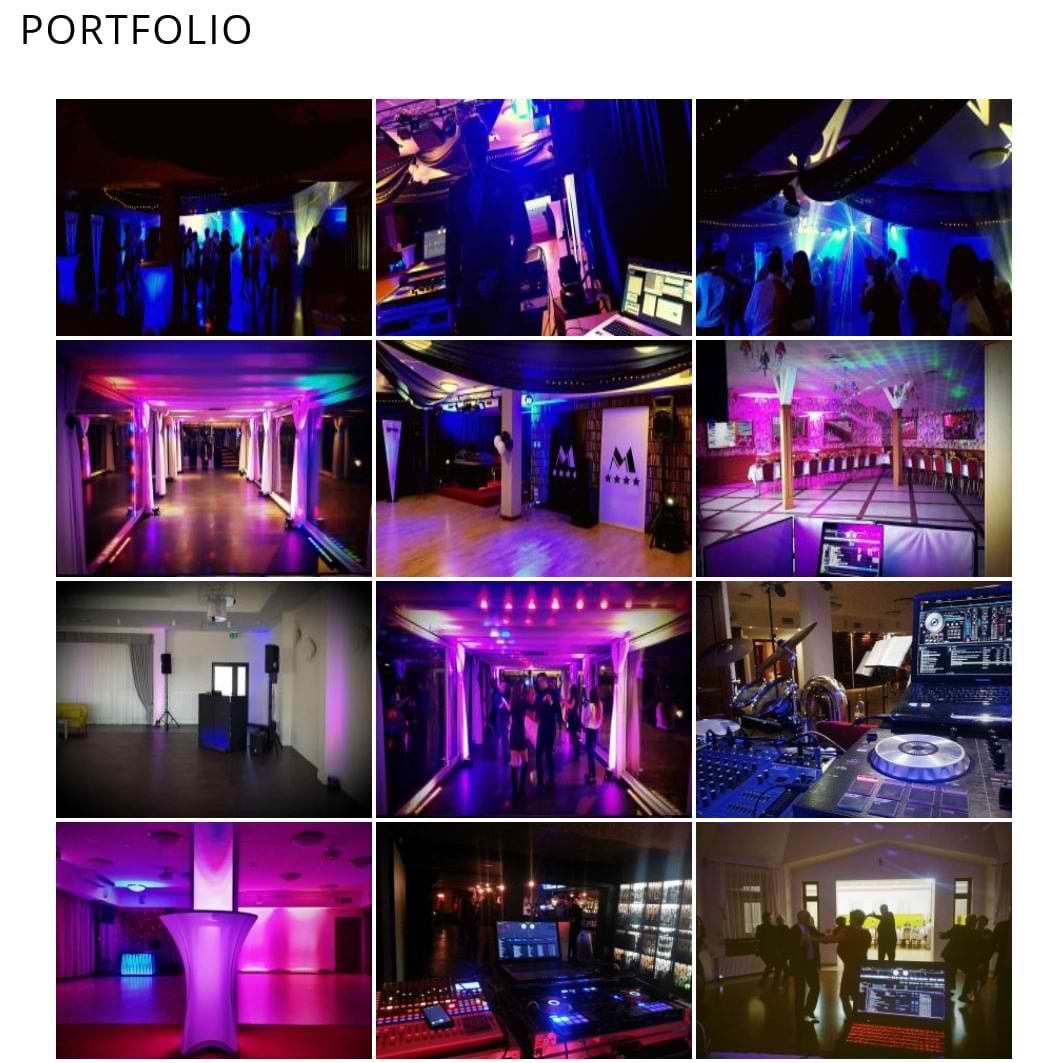Open the crowd under blue laser lights photo
Screen dimensions: 1063x1063
853,217
